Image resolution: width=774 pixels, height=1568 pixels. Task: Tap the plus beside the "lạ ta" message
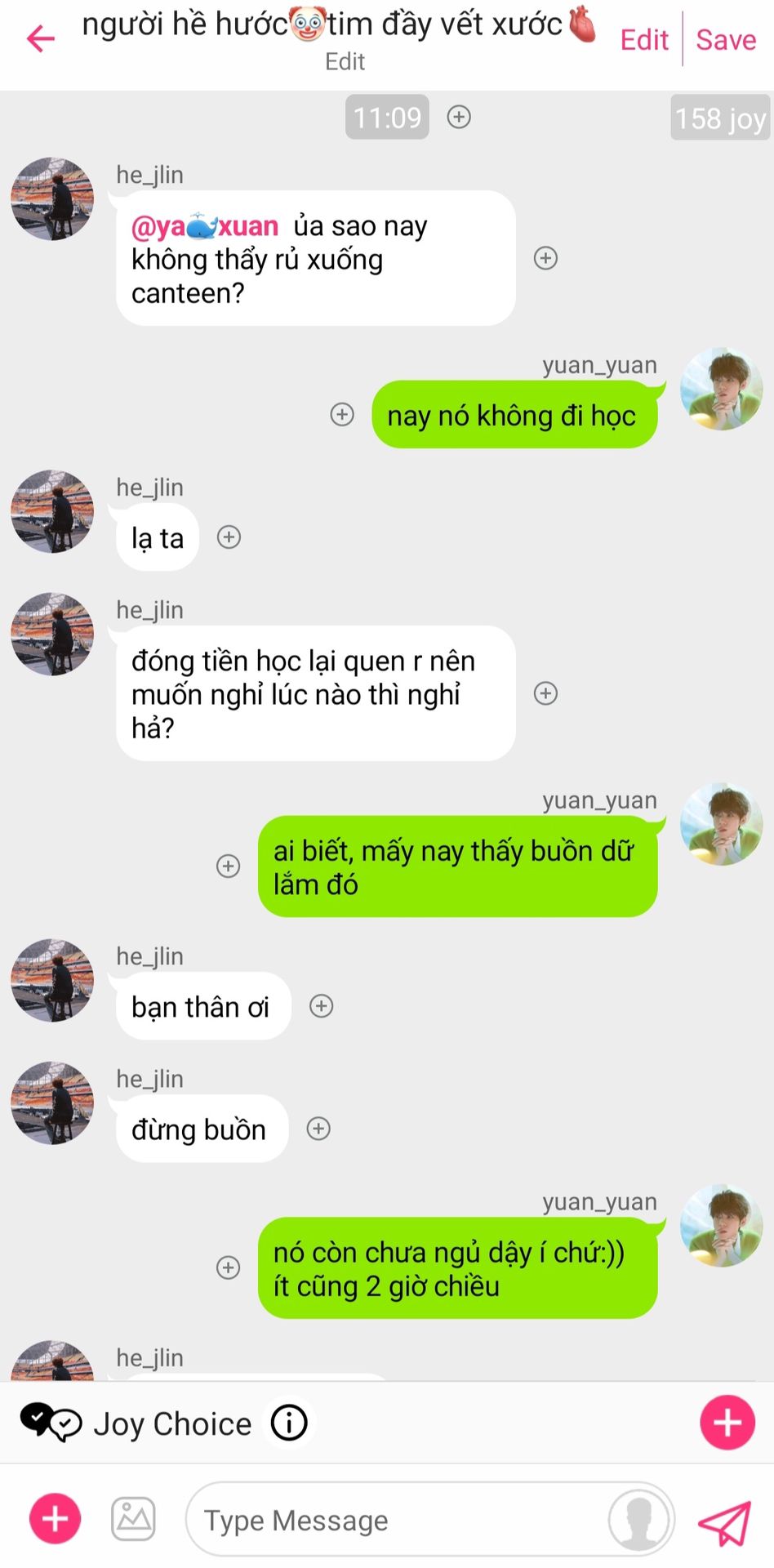(229, 537)
